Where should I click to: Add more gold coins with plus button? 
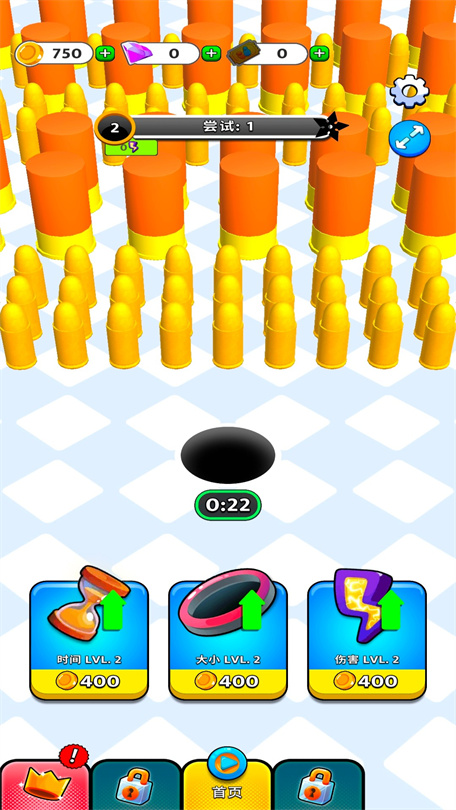point(105,53)
